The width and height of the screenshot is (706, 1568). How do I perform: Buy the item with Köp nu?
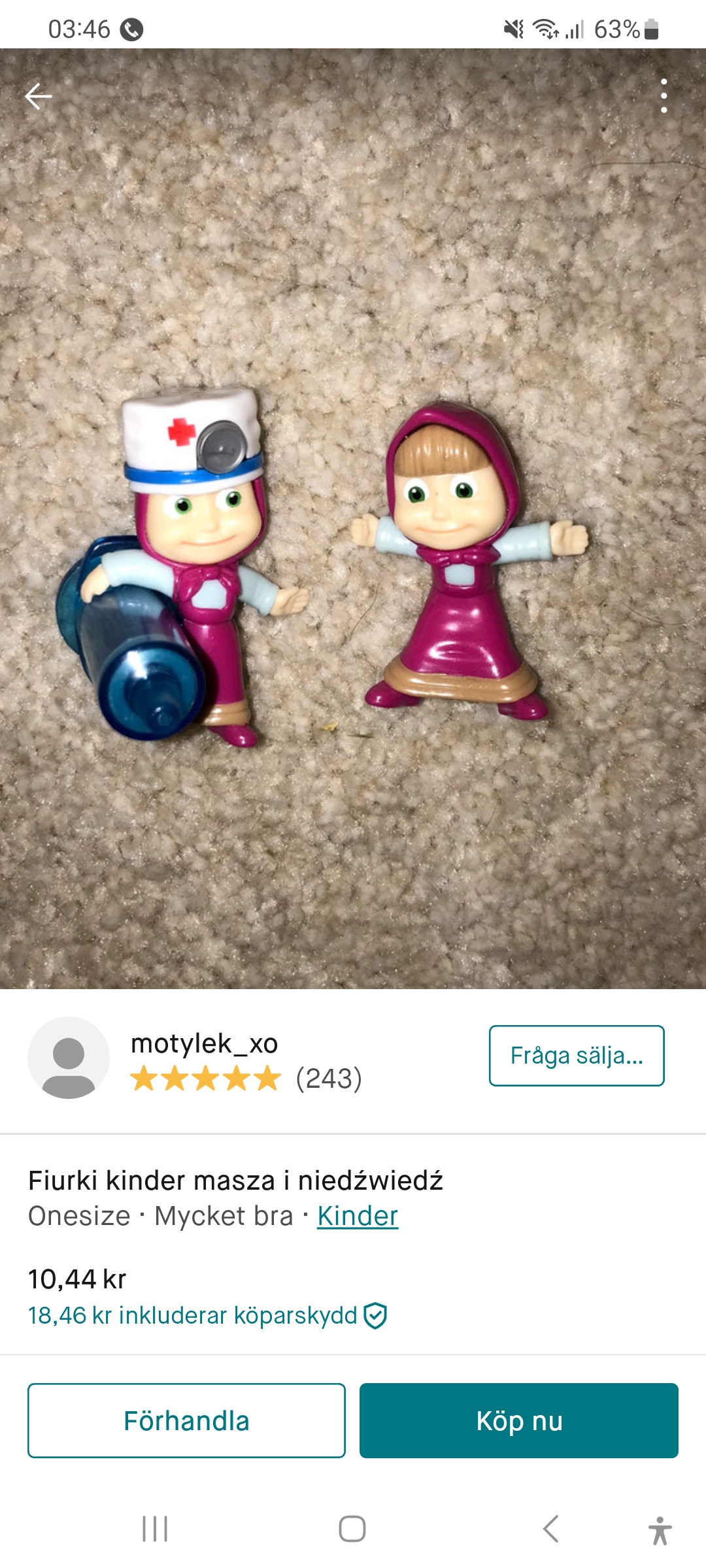(519, 1420)
